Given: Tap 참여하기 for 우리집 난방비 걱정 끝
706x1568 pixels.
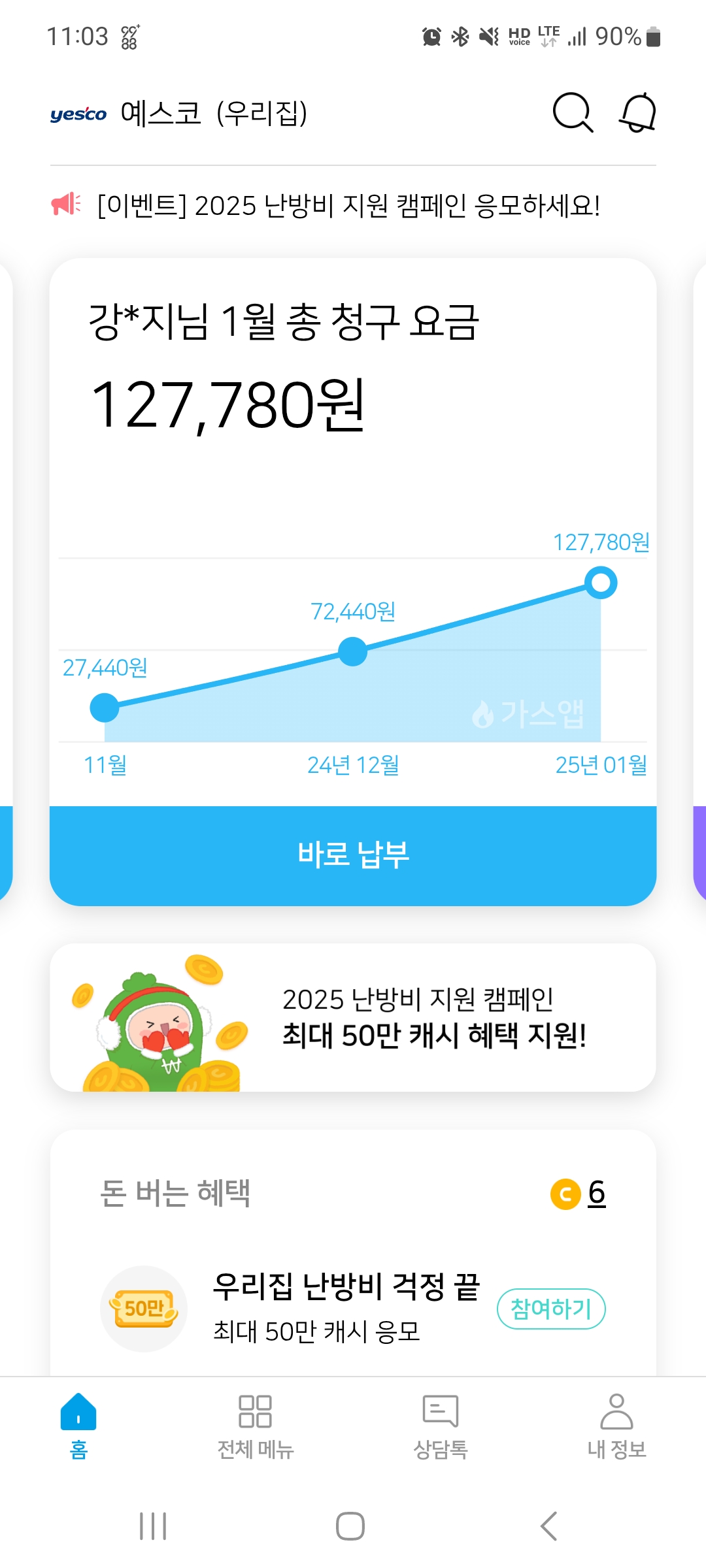Looking at the screenshot, I should coord(551,1309).
